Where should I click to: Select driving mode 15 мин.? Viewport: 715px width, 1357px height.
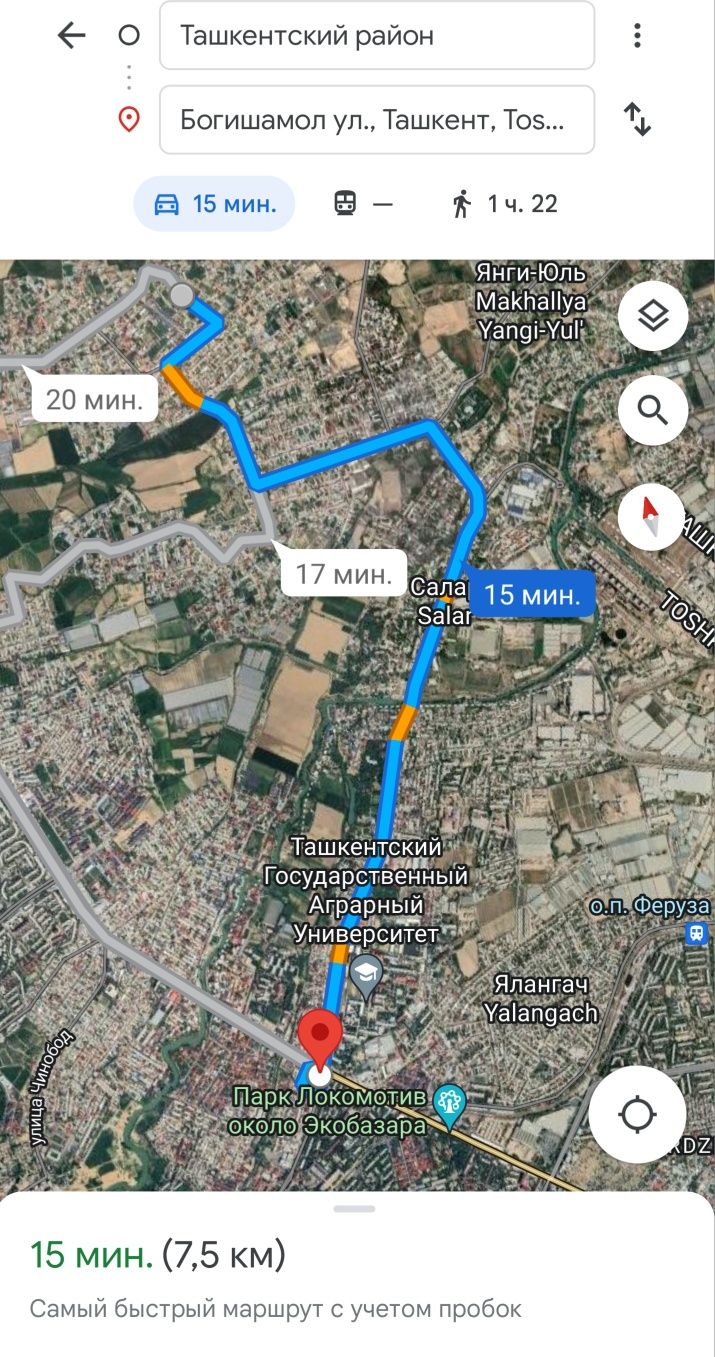(214, 204)
